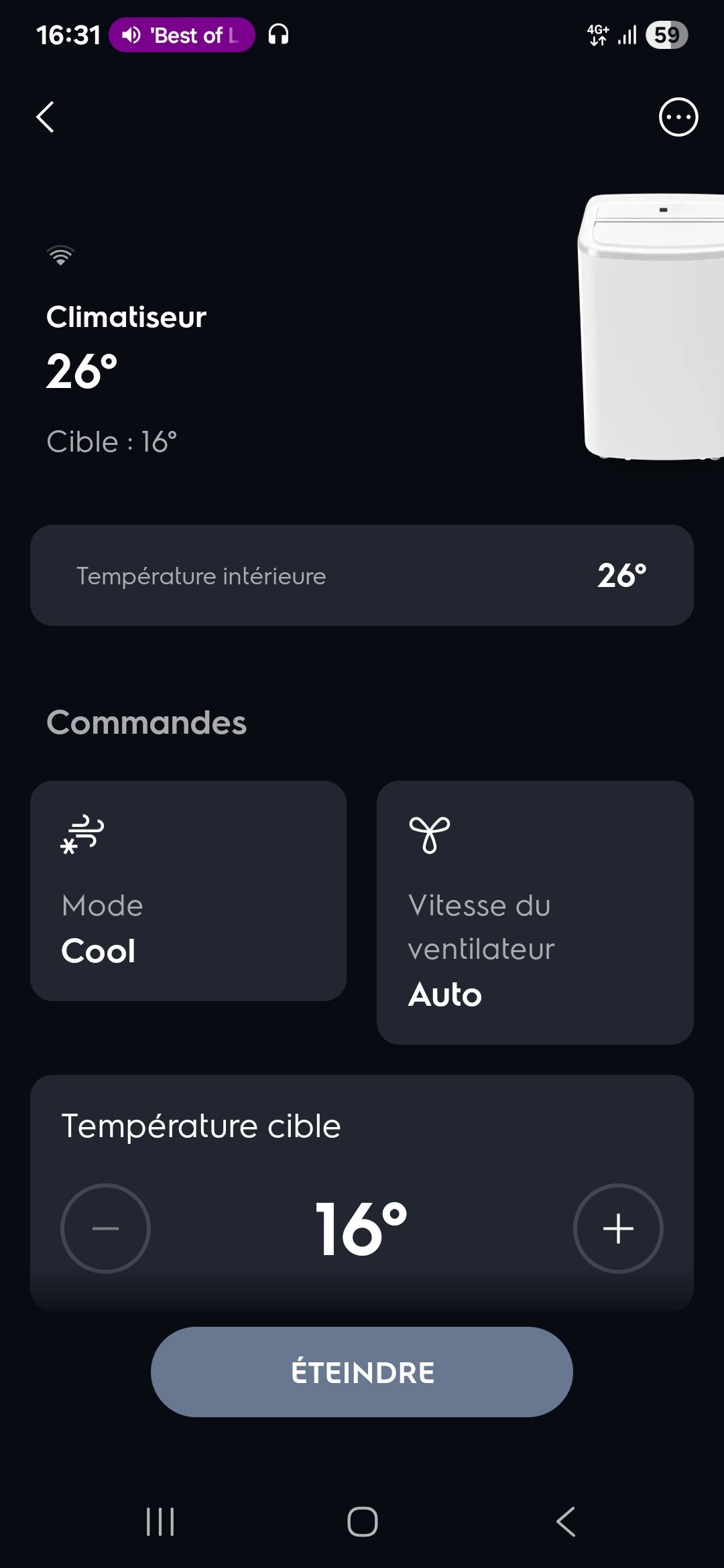
Task: Increase the target temperature with plus
Action: [618, 1228]
